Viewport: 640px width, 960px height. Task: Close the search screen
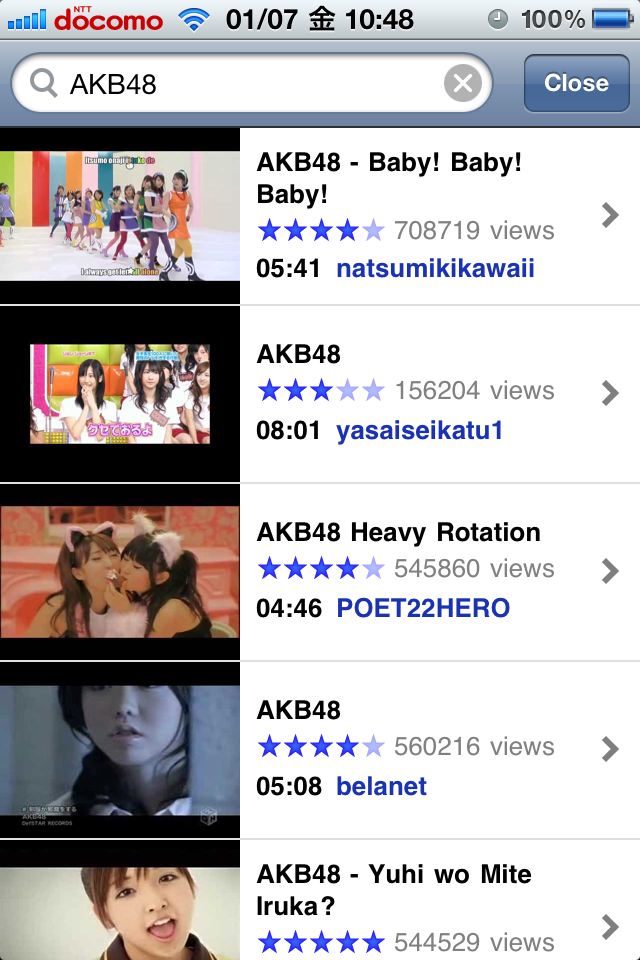[576, 83]
